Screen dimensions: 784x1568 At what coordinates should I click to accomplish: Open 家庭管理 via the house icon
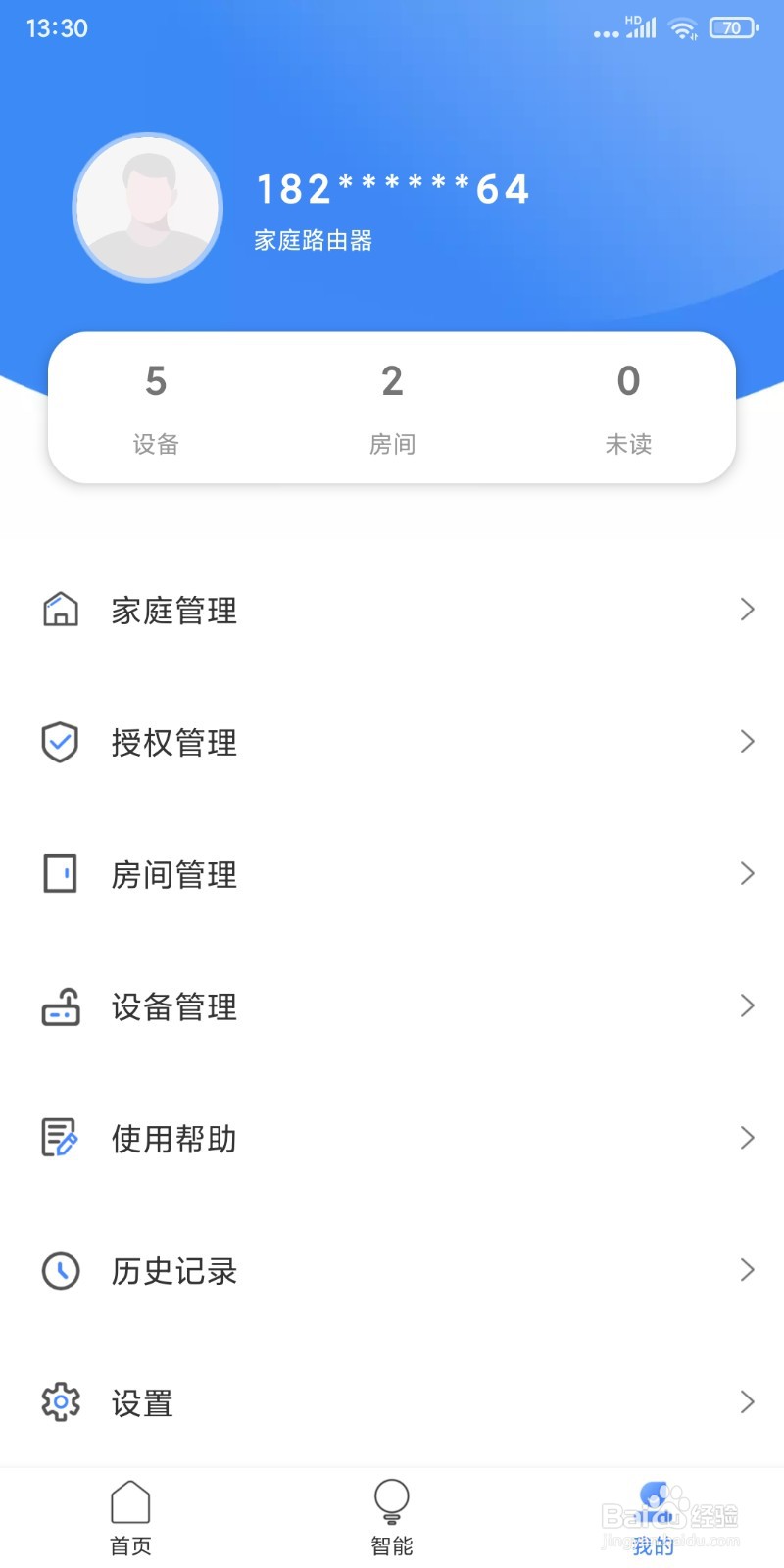(x=61, y=610)
